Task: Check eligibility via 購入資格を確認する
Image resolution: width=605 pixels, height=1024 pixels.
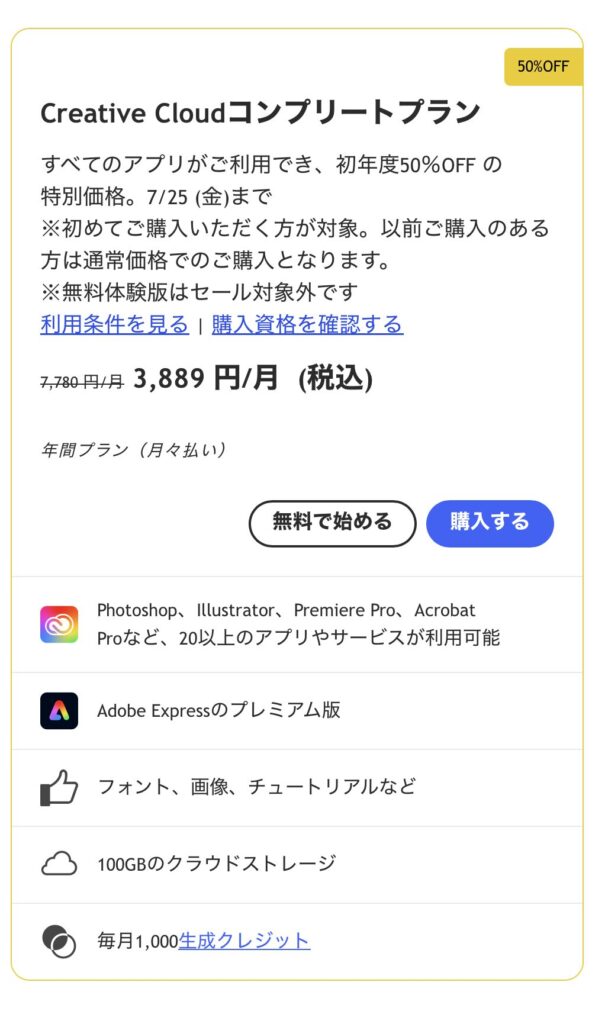Action: [307, 324]
